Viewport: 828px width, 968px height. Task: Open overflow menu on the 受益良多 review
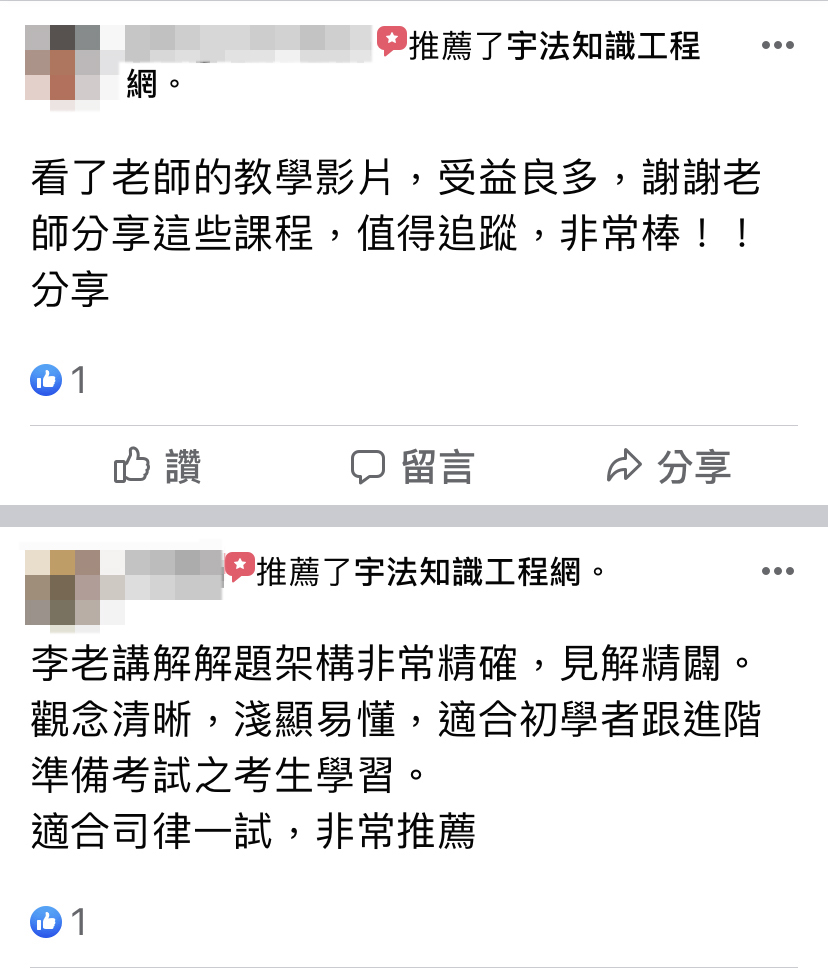point(778,45)
